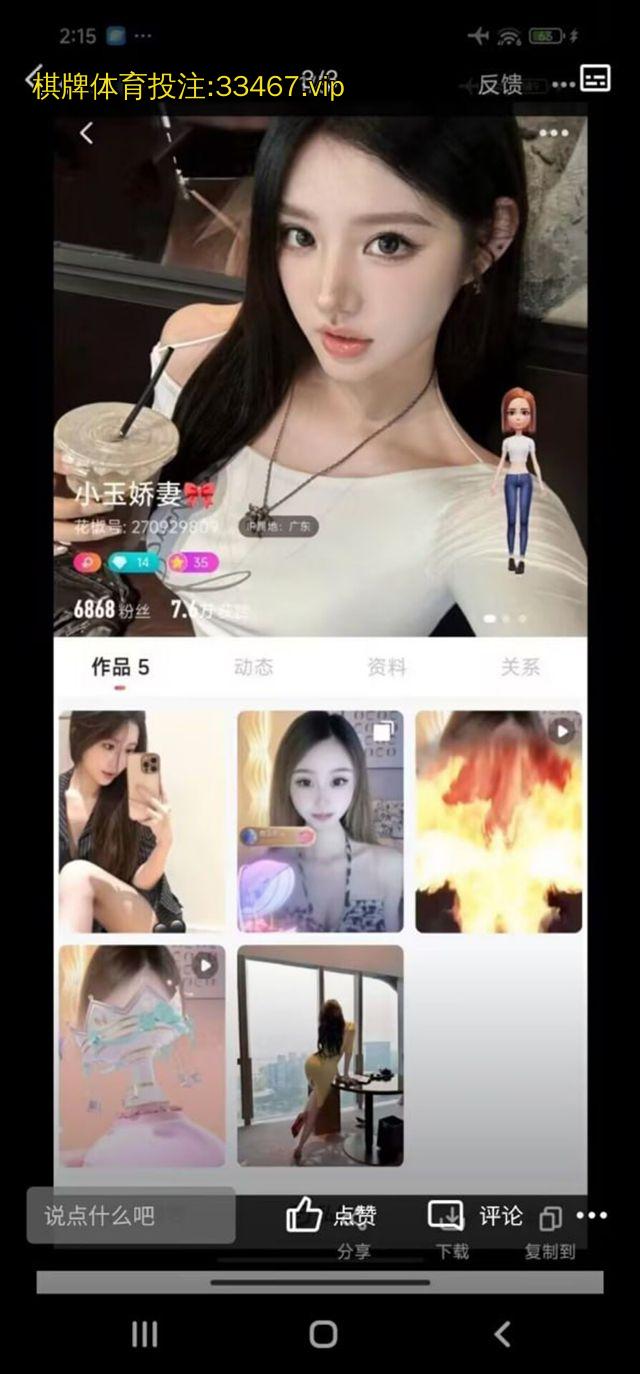The height and width of the screenshot is (1374, 640).
Task: Go to the system home screen
Action: click(323, 1333)
